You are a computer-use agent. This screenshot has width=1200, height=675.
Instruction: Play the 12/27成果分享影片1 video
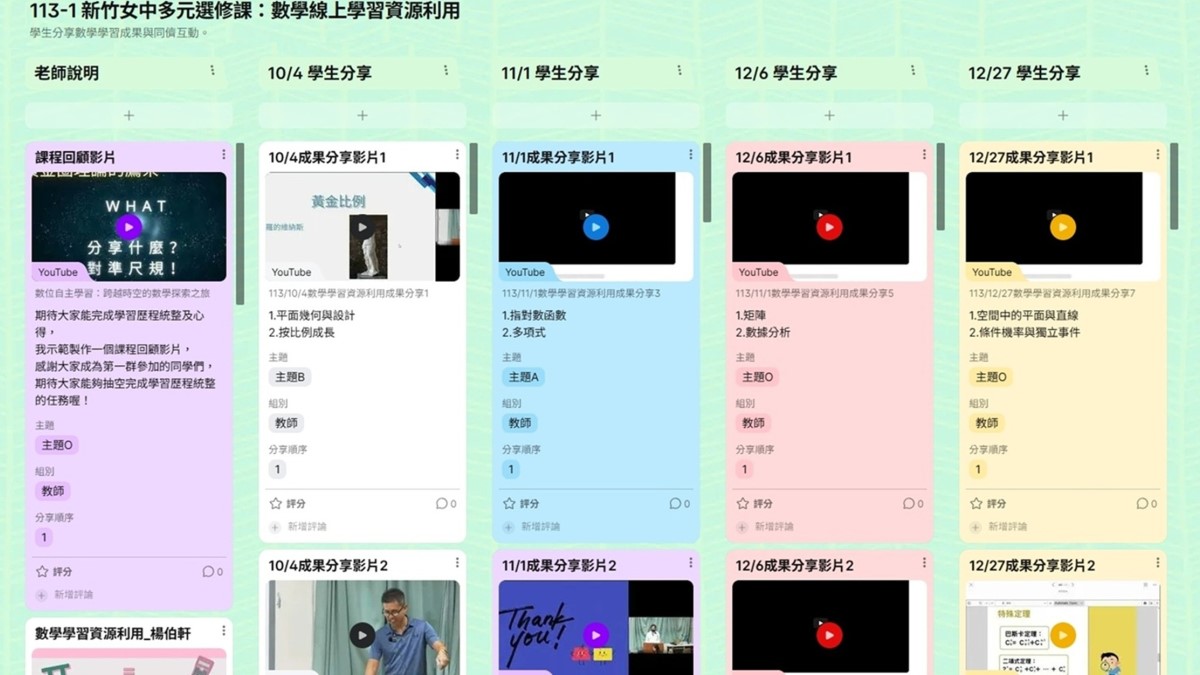pyautogui.click(x=1062, y=227)
